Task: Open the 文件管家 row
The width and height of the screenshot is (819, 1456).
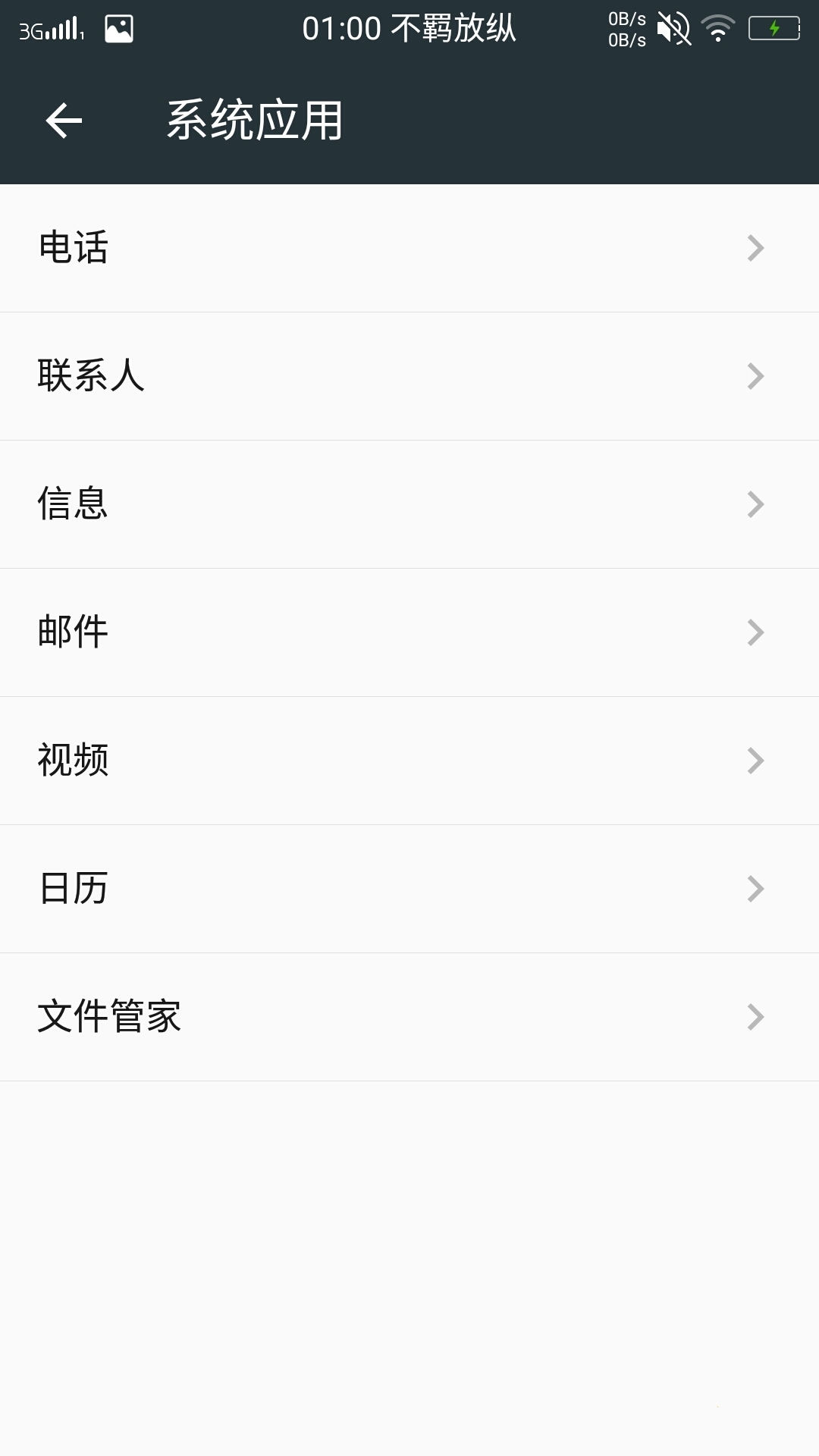Action: pyautogui.click(x=409, y=1017)
